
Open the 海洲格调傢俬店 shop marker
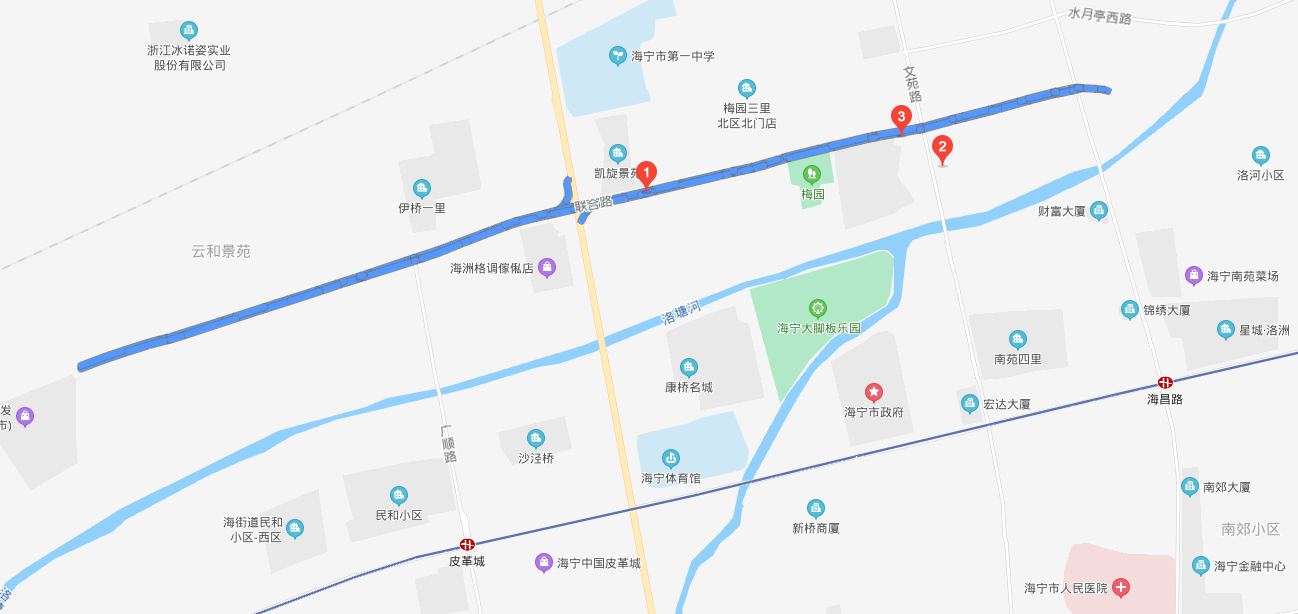(547, 267)
